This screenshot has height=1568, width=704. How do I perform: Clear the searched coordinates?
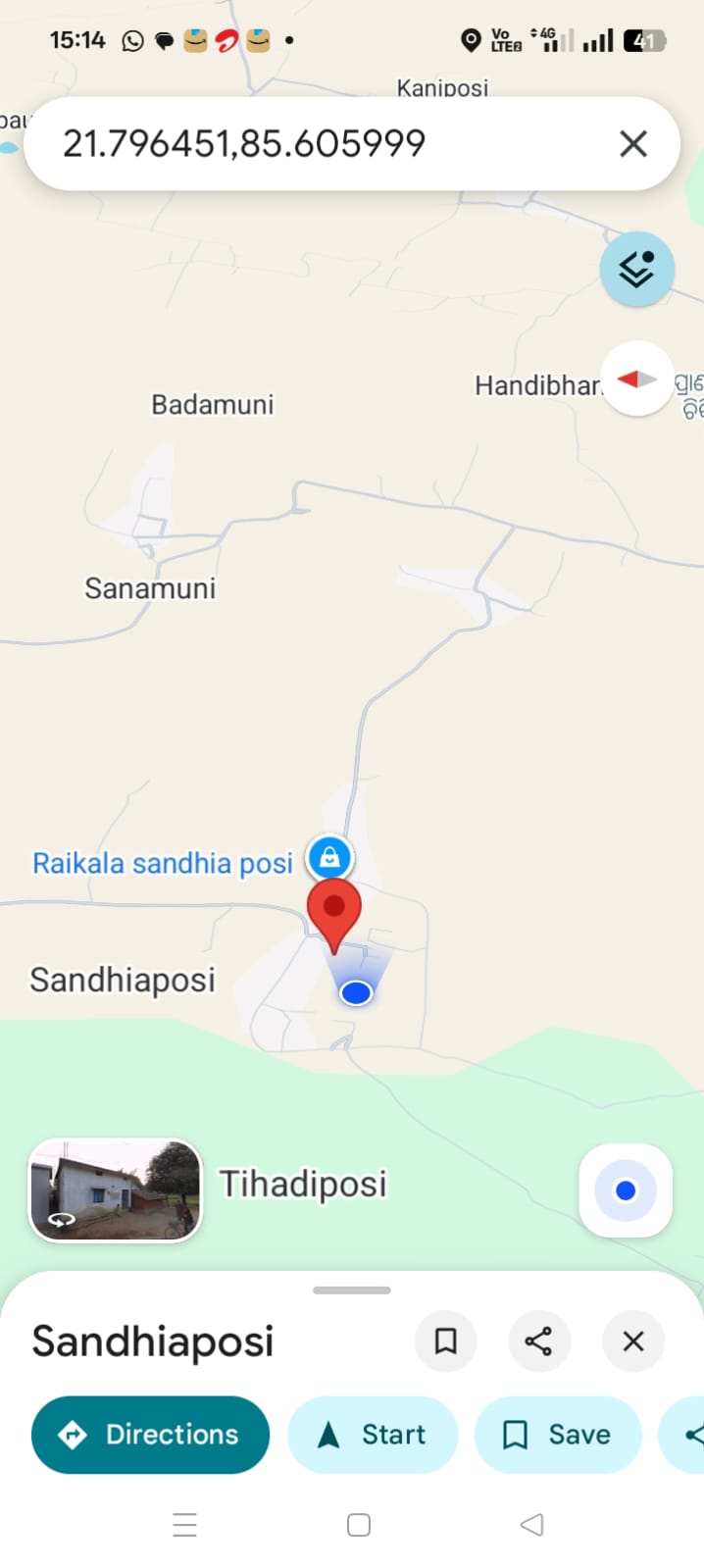click(633, 144)
